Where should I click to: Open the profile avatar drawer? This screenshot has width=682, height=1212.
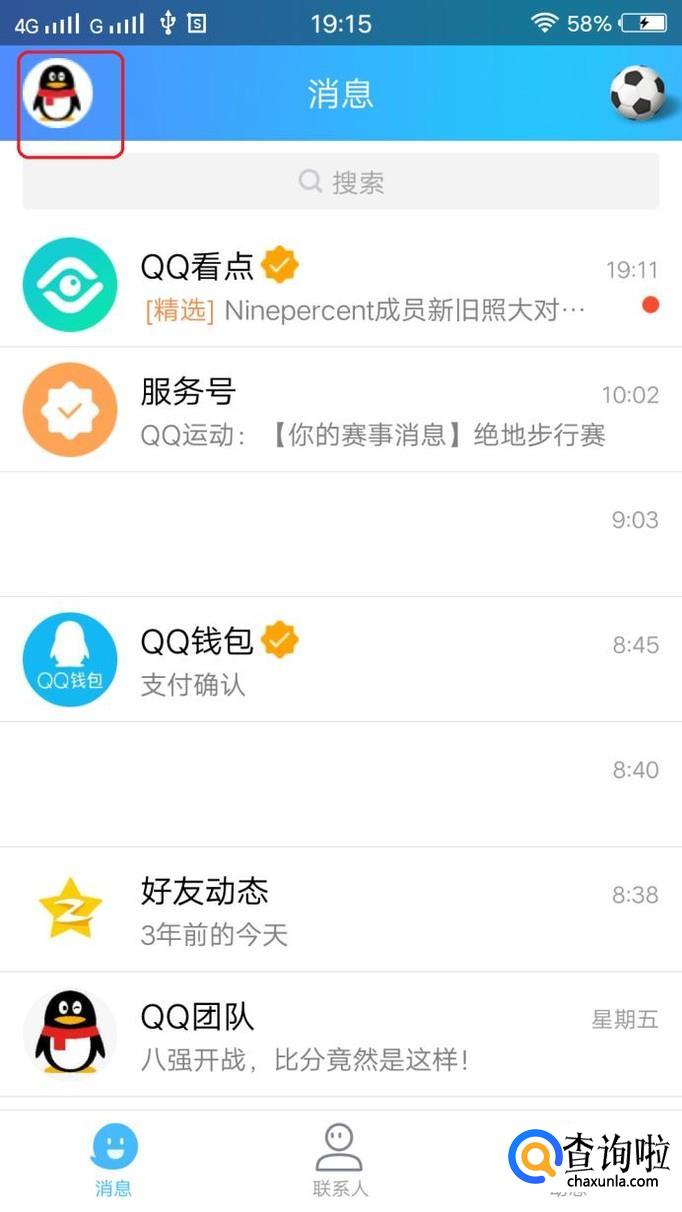(x=58, y=93)
